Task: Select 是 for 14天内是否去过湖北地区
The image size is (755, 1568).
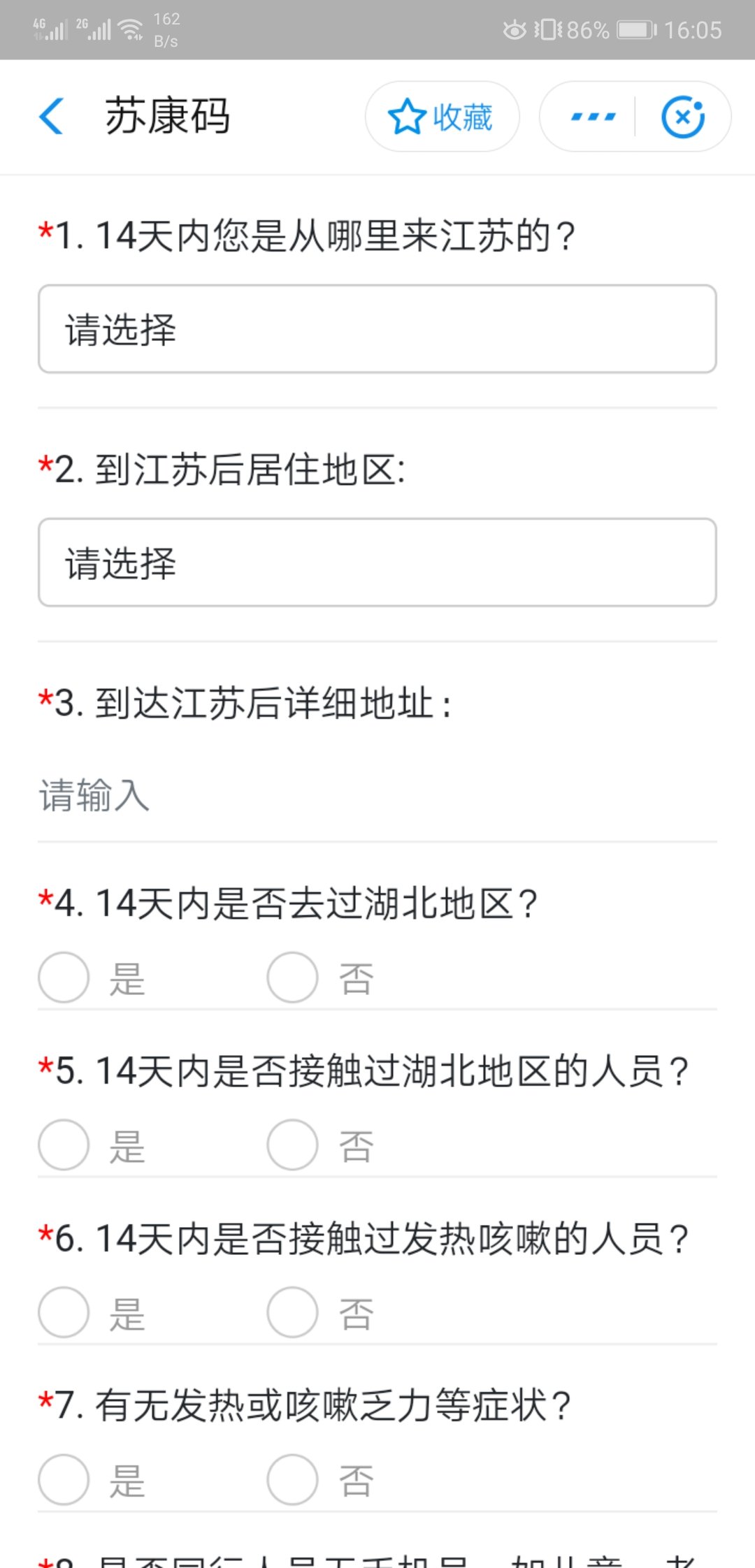Action: pyautogui.click(x=64, y=978)
